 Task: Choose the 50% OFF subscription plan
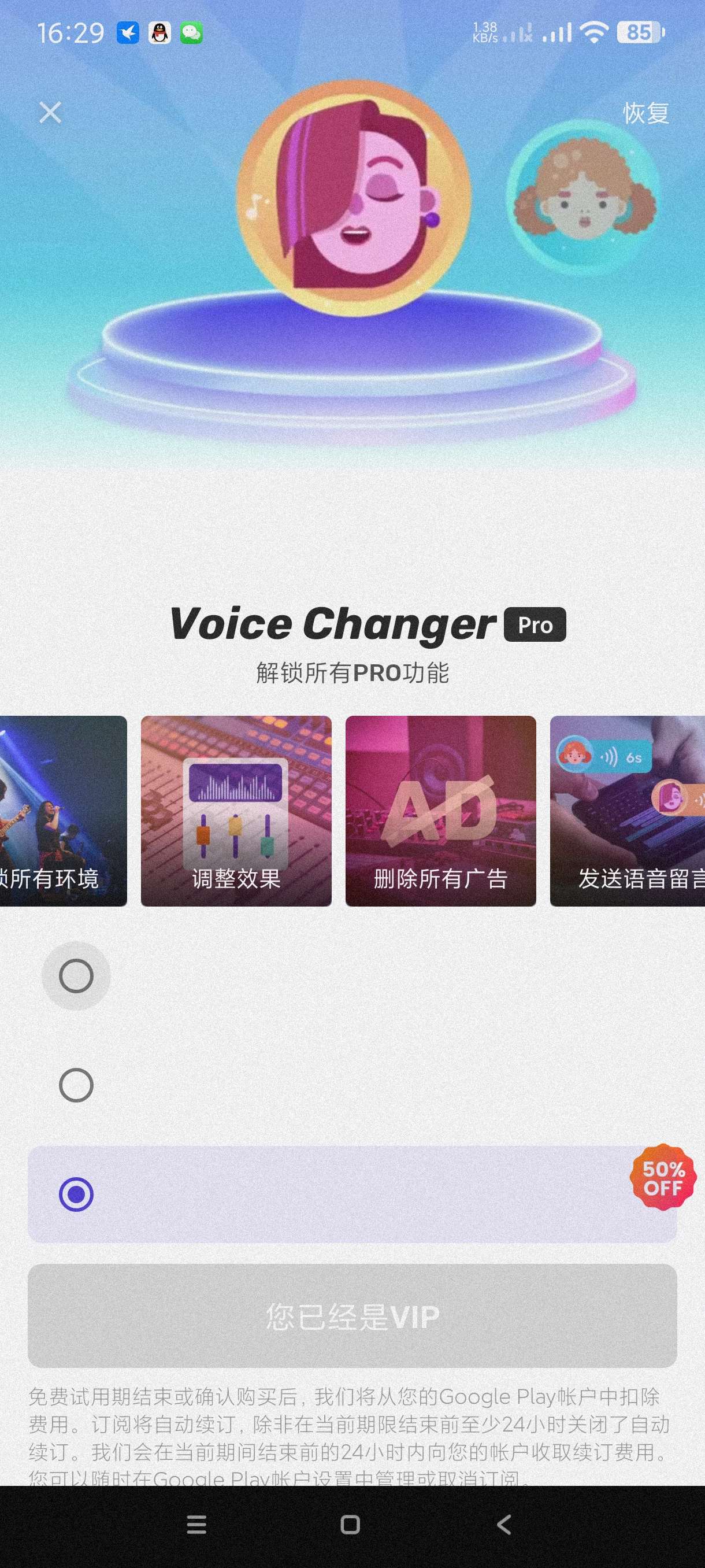point(351,1194)
